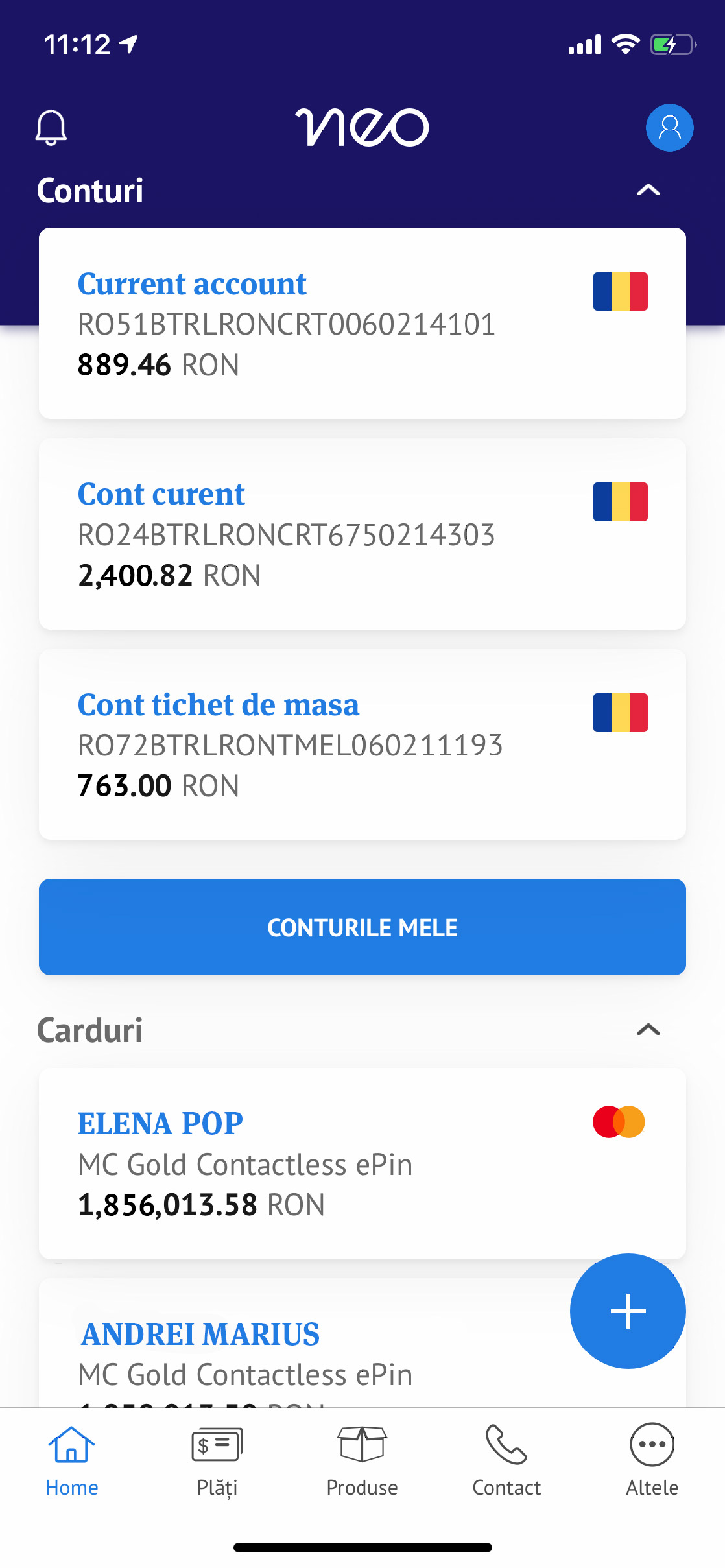The width and height of the screenshot is (725, 1568).
Task: Open the Cont curent account card
Action: [x=362, y=534]
